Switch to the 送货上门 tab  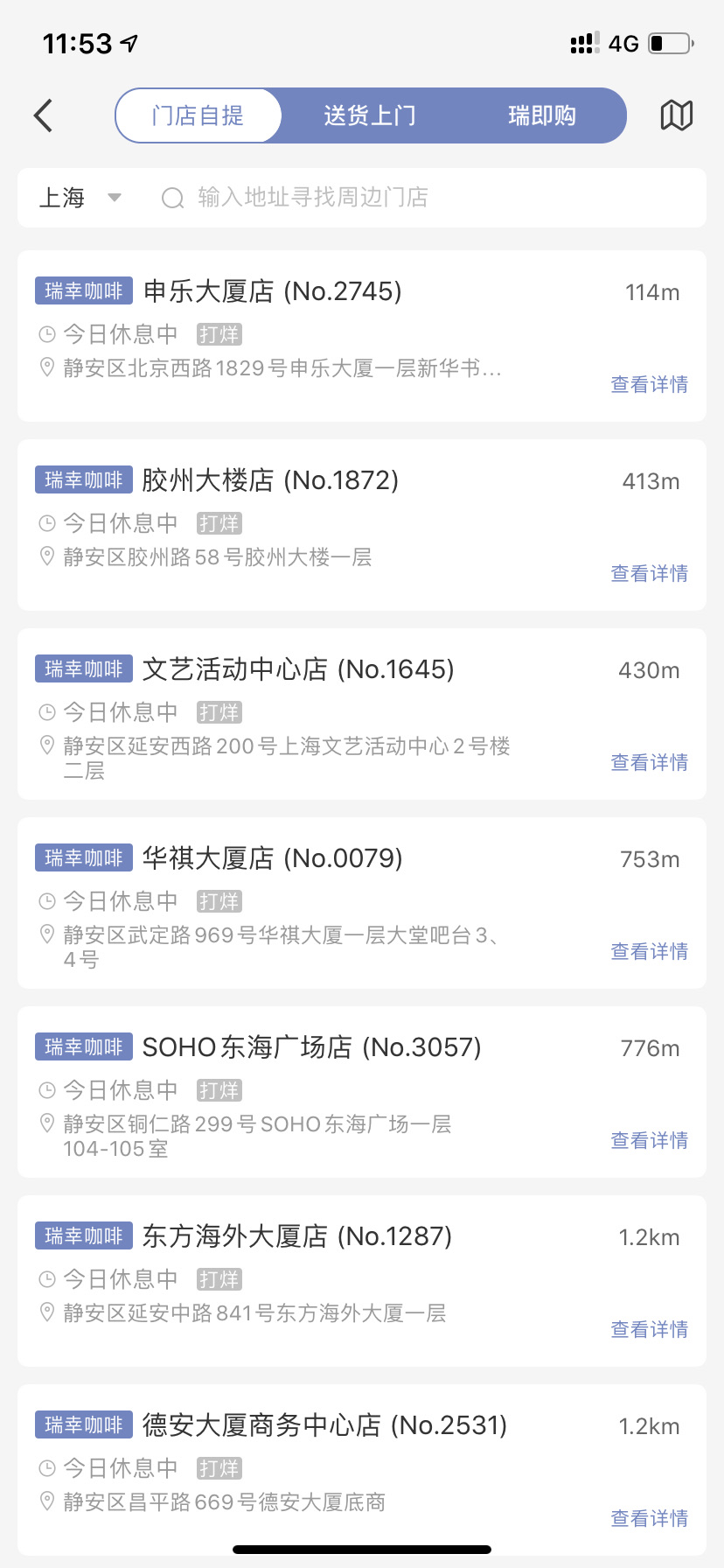pyautogui.click(x=370, y=115)
